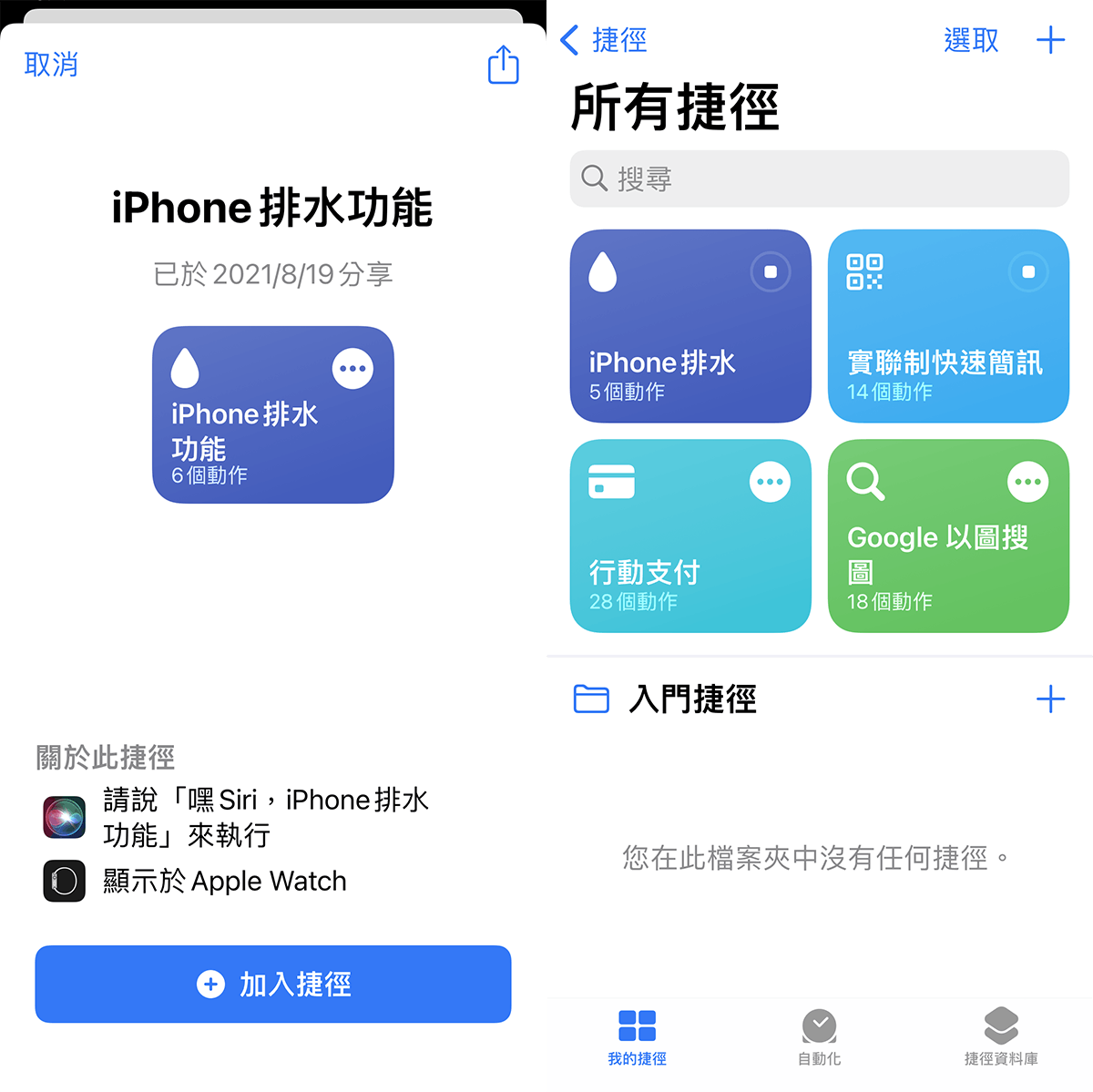Viewport: 1093px width, 1092px height.
Task: Edit Google 以圖搜圖 via ellipsis
Action: coord(1027,482)
